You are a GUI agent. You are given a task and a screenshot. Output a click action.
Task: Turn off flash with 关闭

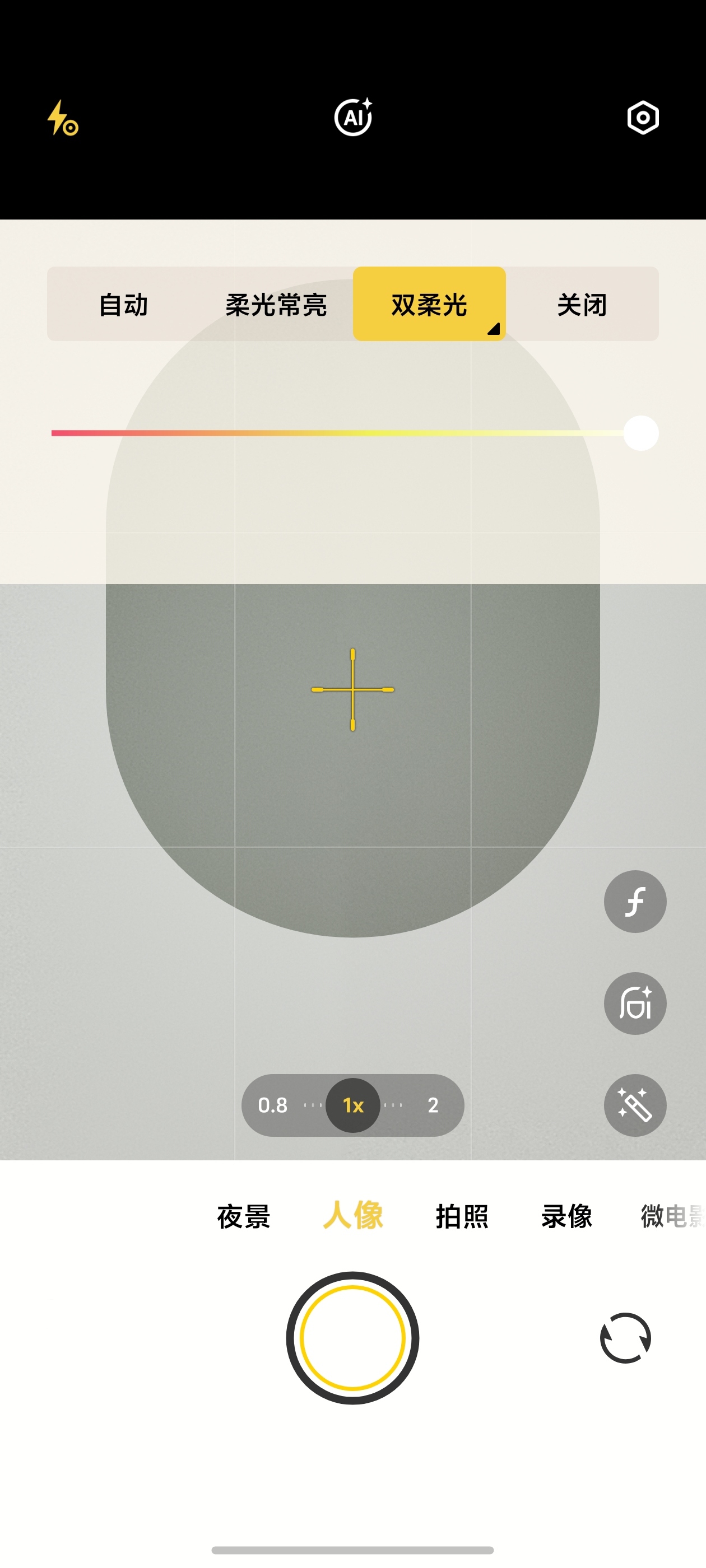click(x=582, y=304)
